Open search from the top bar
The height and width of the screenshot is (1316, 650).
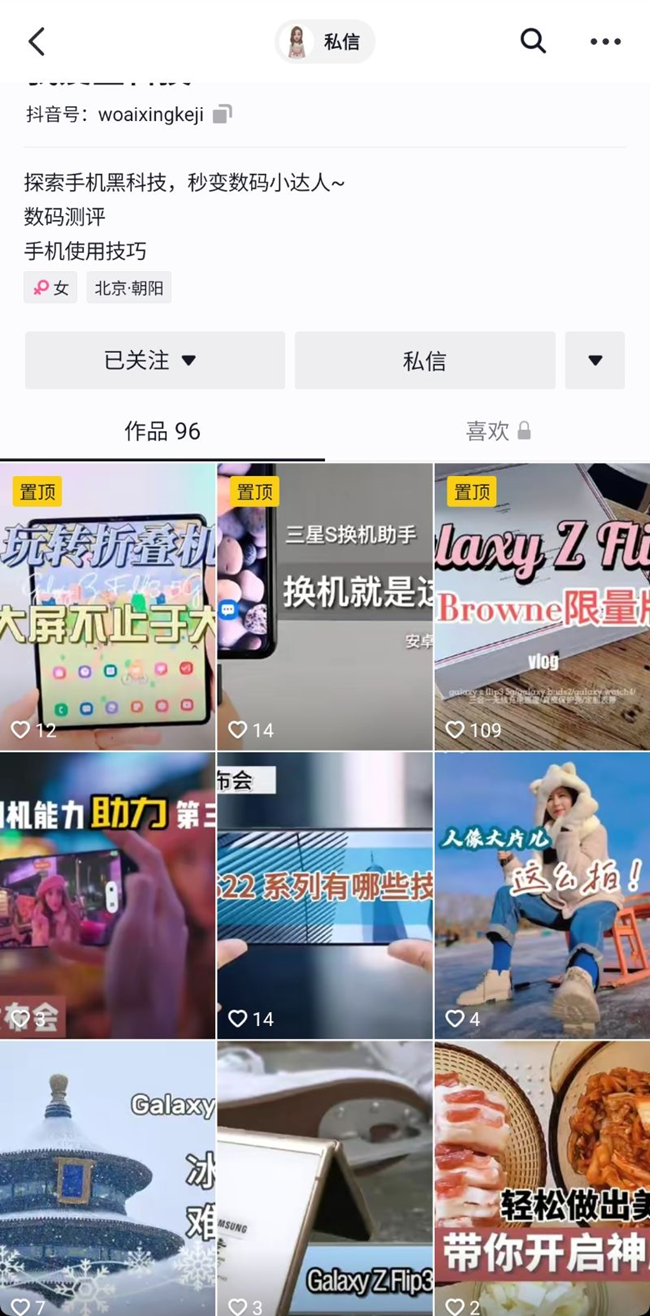pos(533,41)
